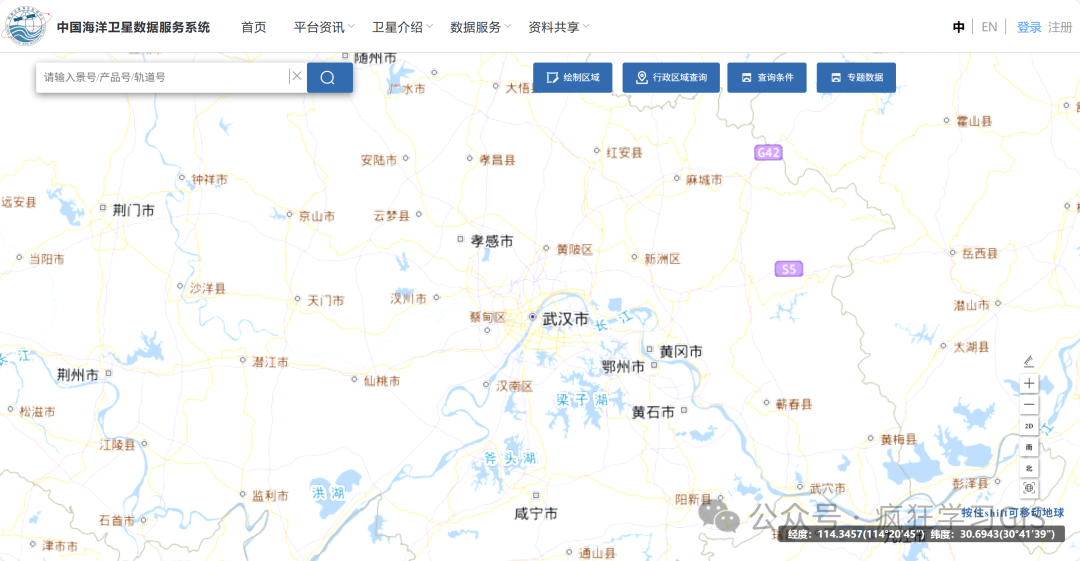Image resolution: width=1080 pixels, height=561 pixels.
Task: Clear the search field with the X icon
Action: coord(297,77)
